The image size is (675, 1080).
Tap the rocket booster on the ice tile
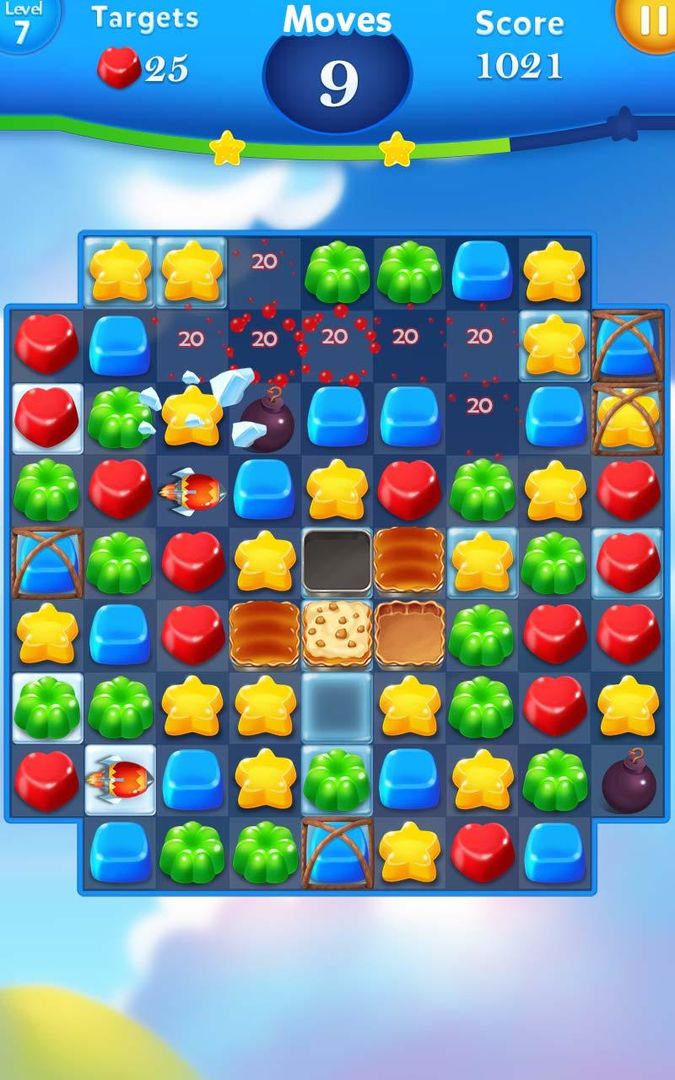click(x=119, y=779)
